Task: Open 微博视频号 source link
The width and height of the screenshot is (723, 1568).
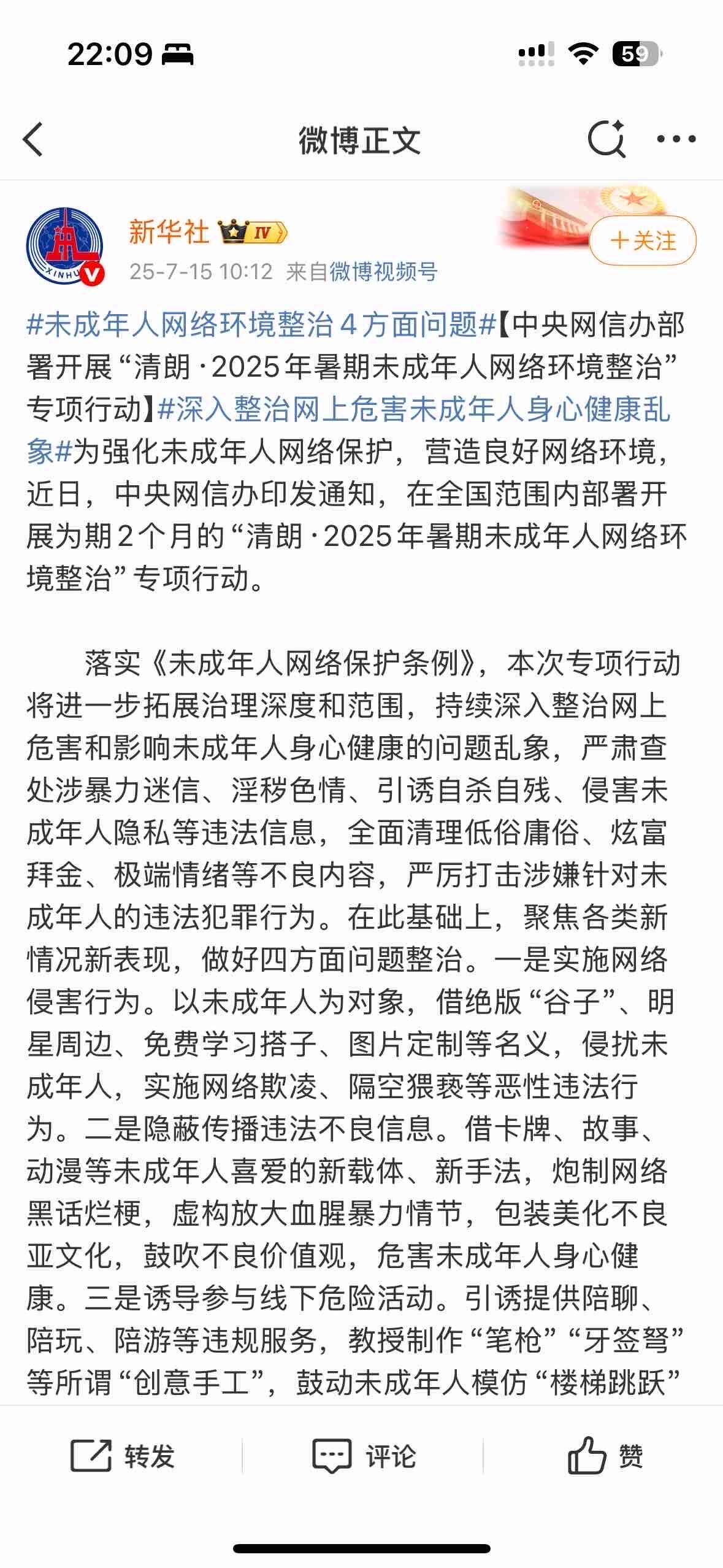Action: (x=392, y=272)
